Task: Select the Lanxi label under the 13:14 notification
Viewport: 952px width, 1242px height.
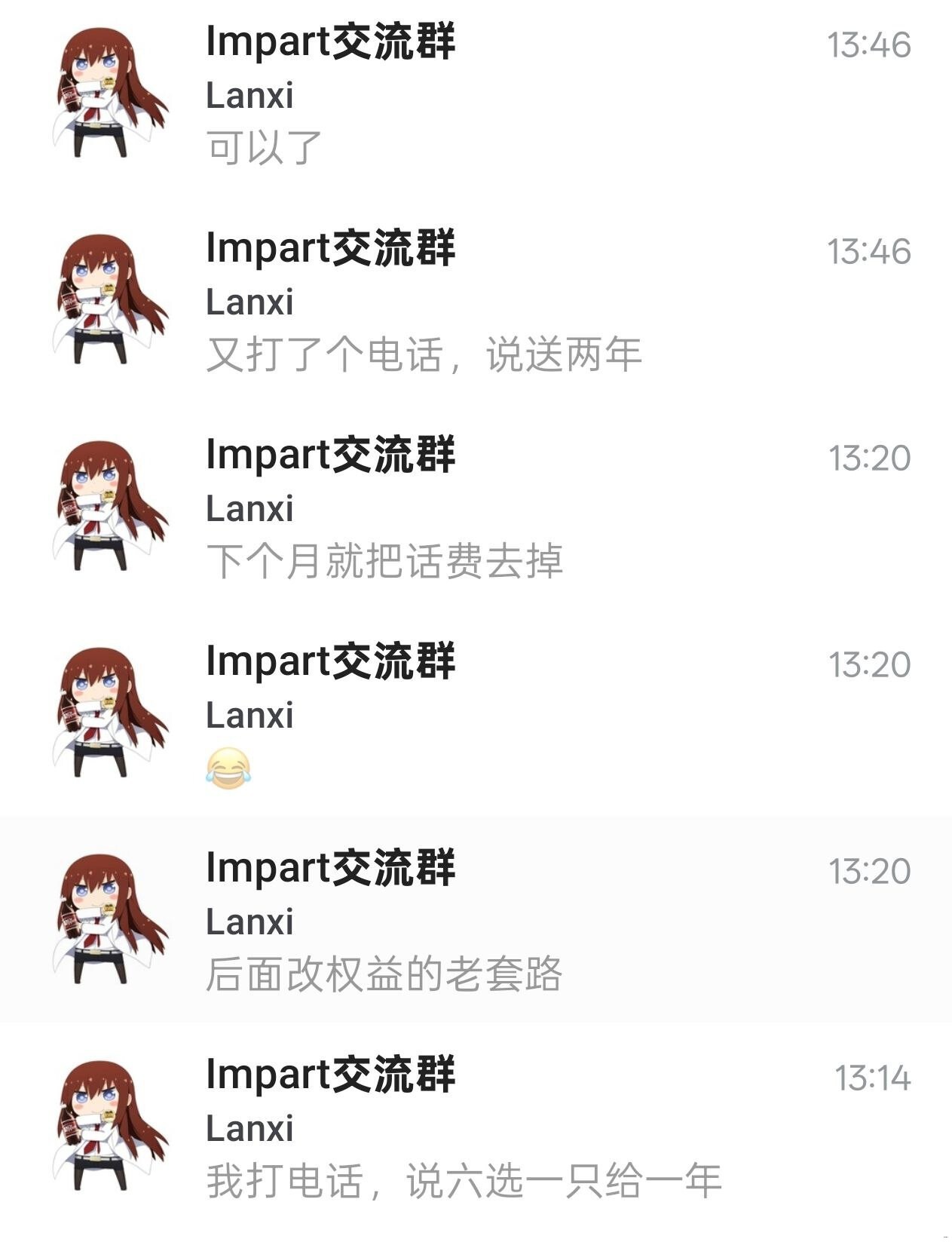Action: (249, 1130)
